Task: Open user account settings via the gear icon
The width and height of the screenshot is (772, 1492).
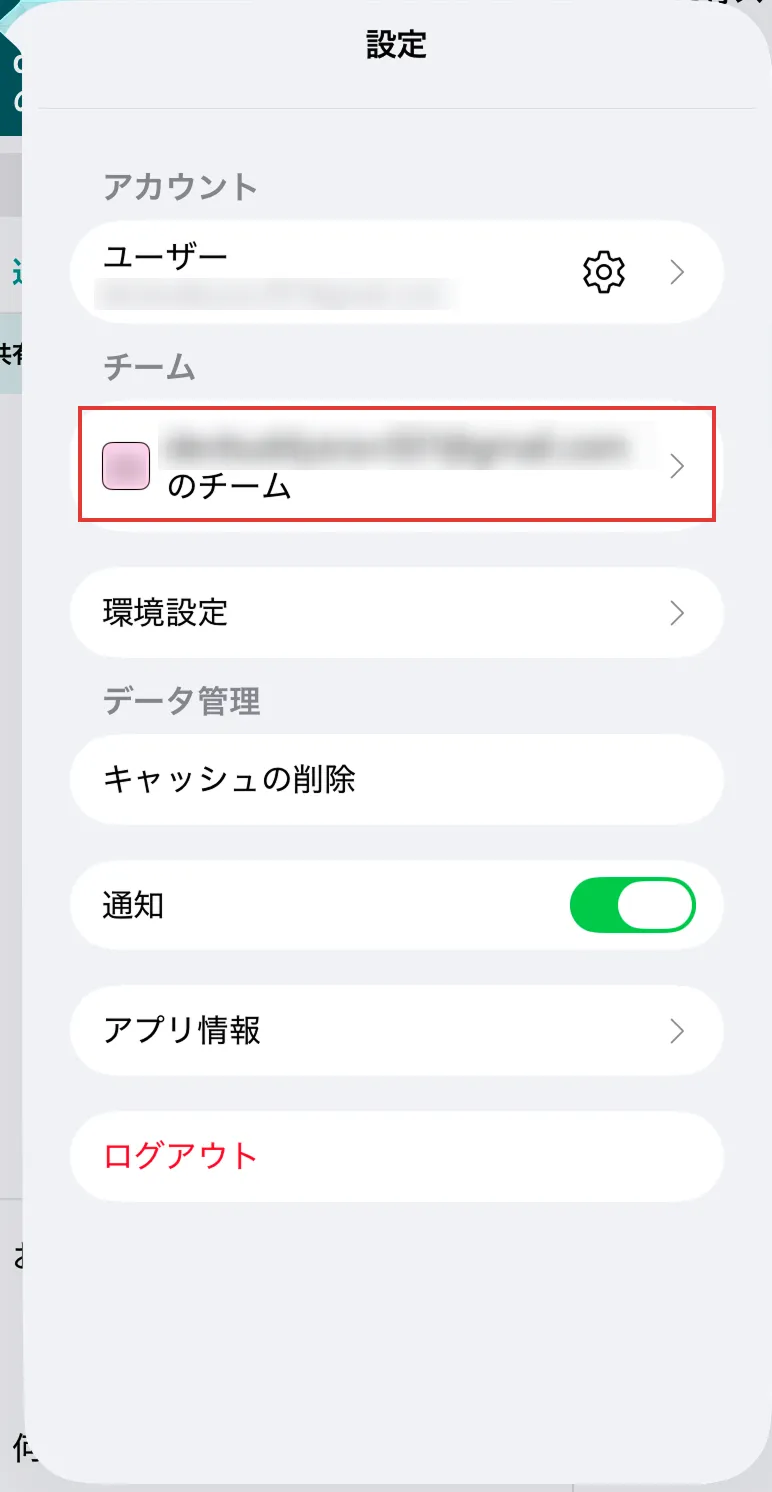Action: [603, 271]
